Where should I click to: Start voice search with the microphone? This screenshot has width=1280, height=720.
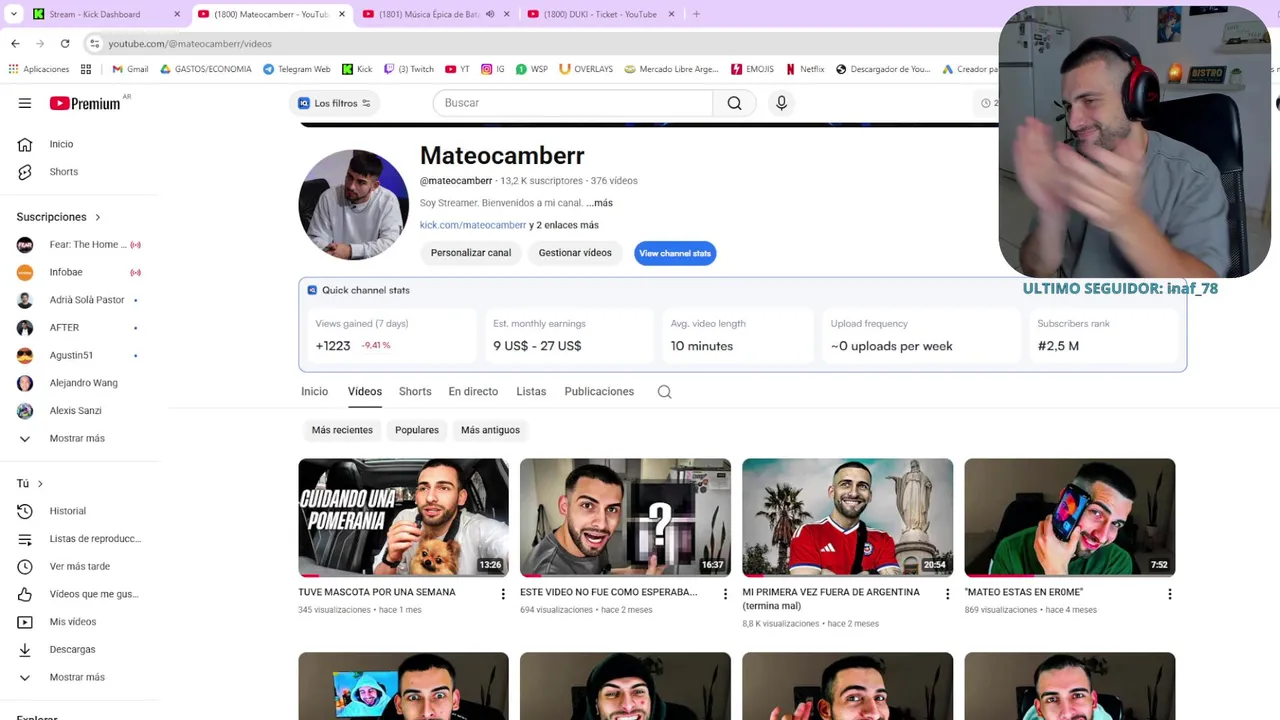click(x=781, y=103)
